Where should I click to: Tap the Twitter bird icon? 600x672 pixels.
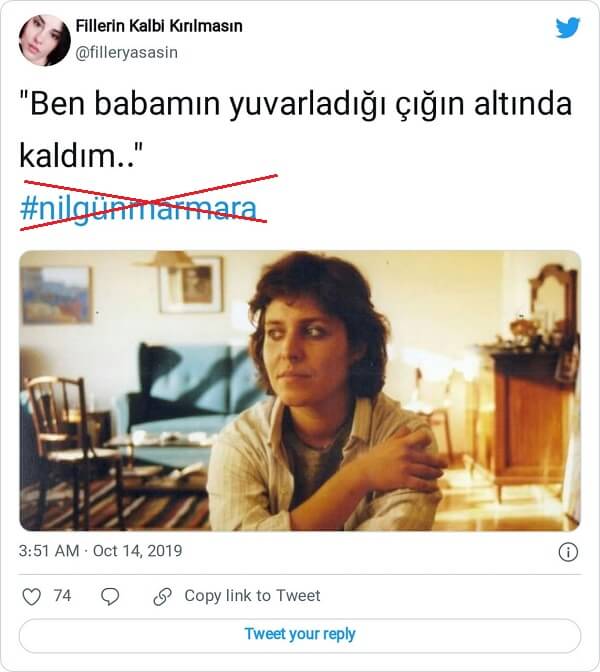568,28
